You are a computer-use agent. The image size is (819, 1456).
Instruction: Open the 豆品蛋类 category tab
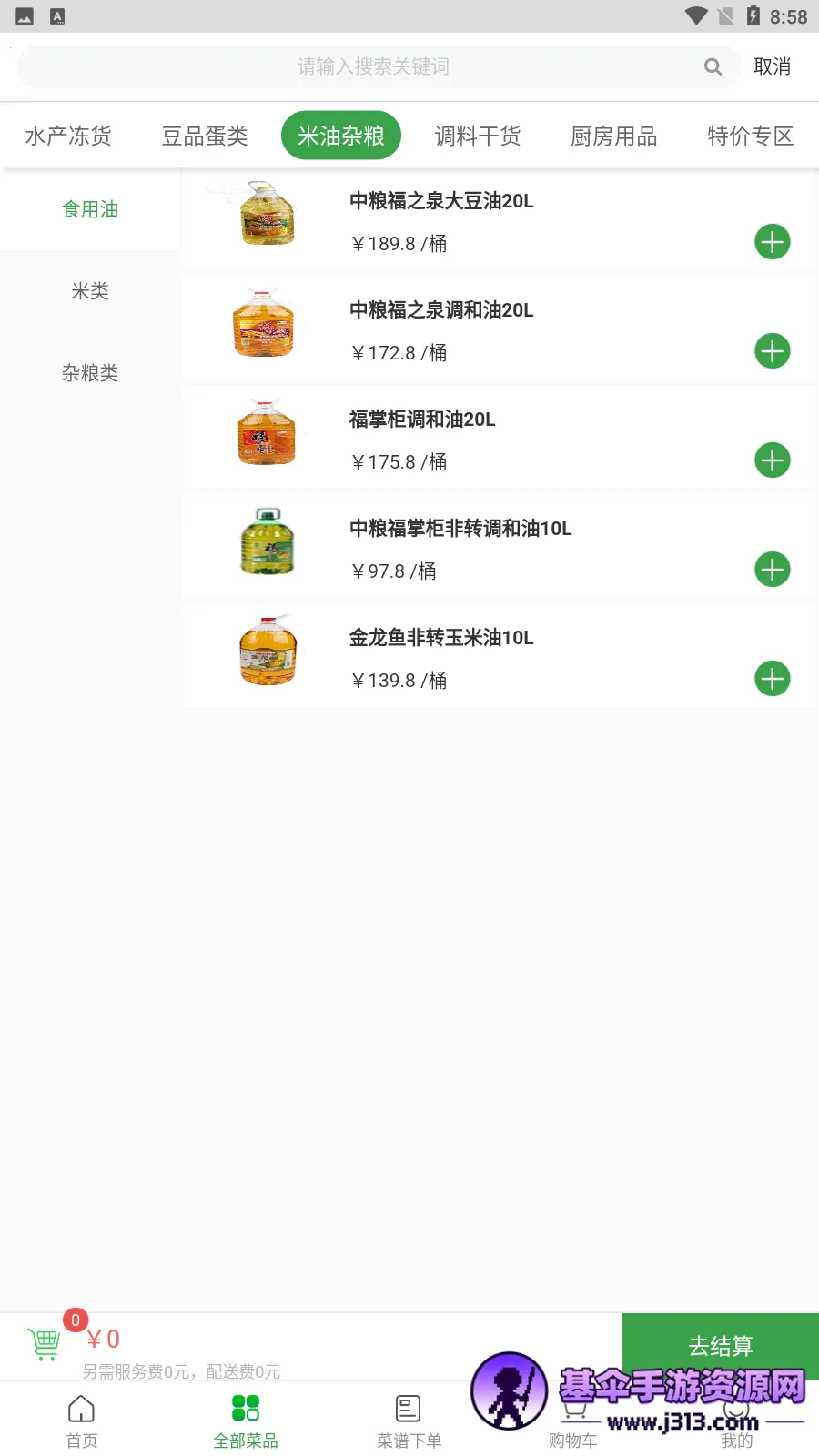[205, 136]
